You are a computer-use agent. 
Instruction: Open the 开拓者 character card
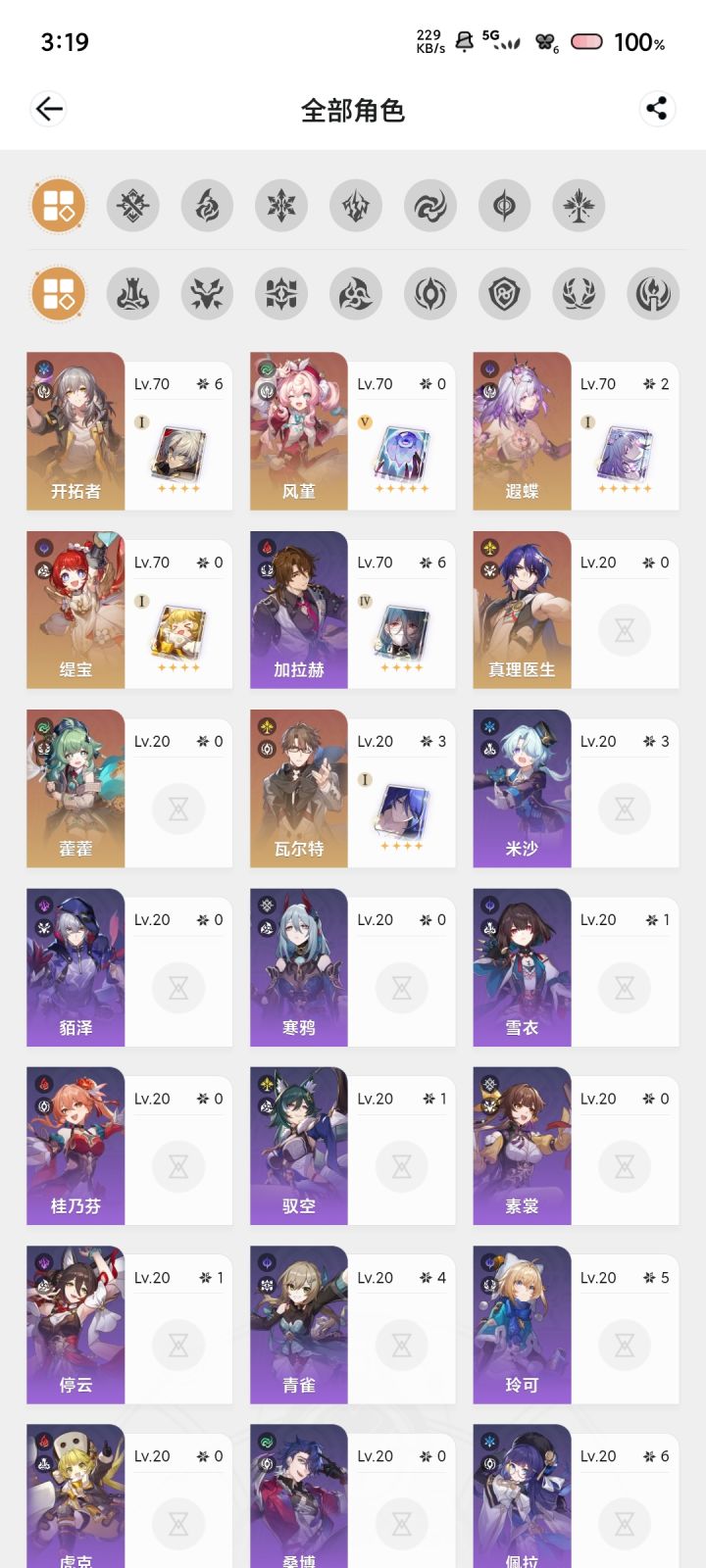[x=129, y=431]
